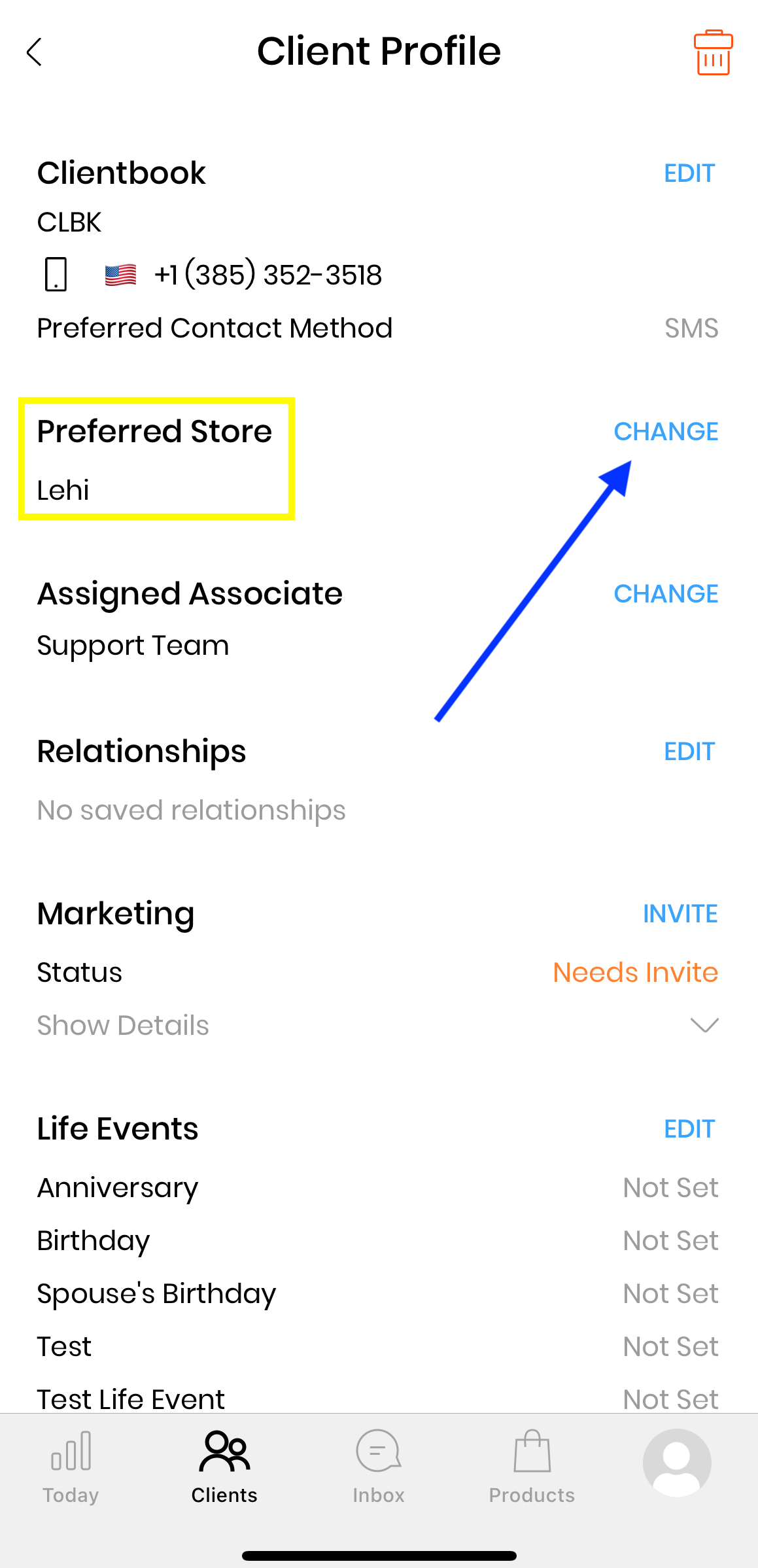Edit the Clientbook contact details

point(689,173)
